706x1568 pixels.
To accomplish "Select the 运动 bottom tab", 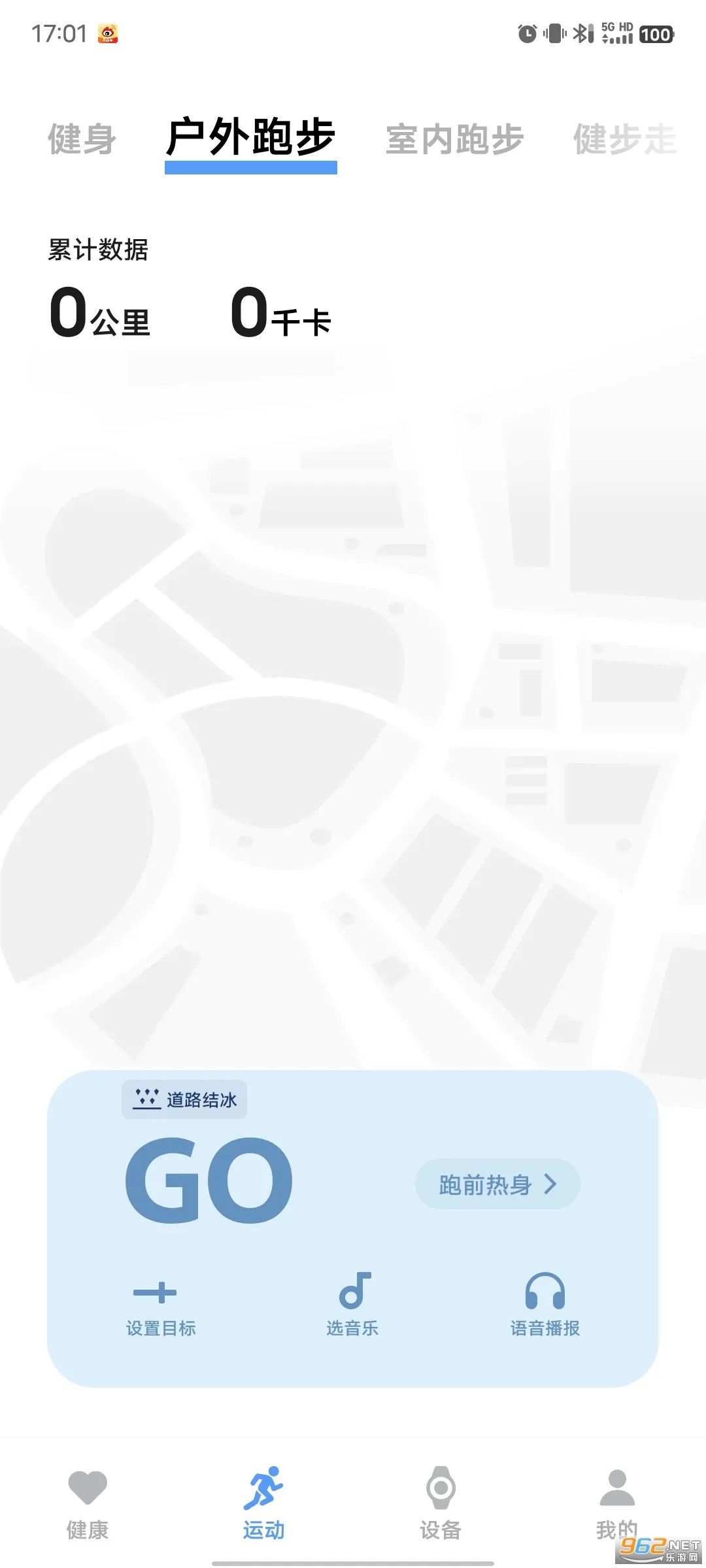I will coord(264,1503).
